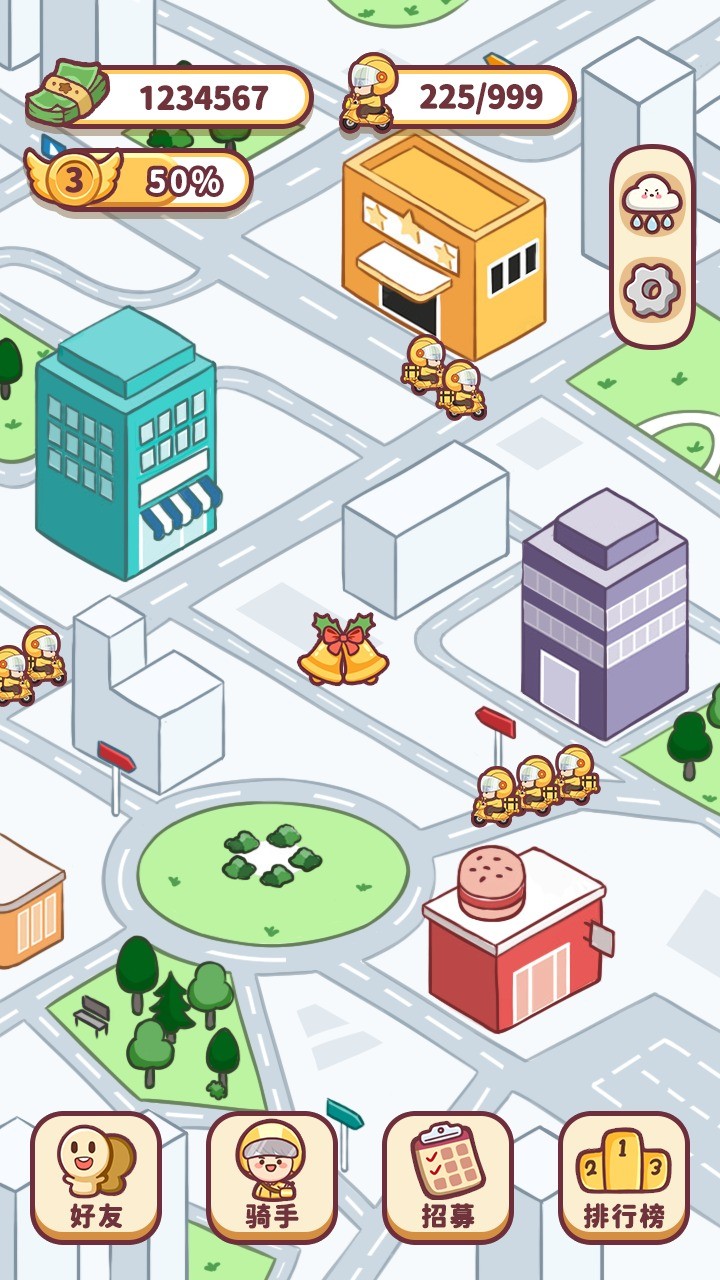Tap the red burger shop building

point(516,940)
